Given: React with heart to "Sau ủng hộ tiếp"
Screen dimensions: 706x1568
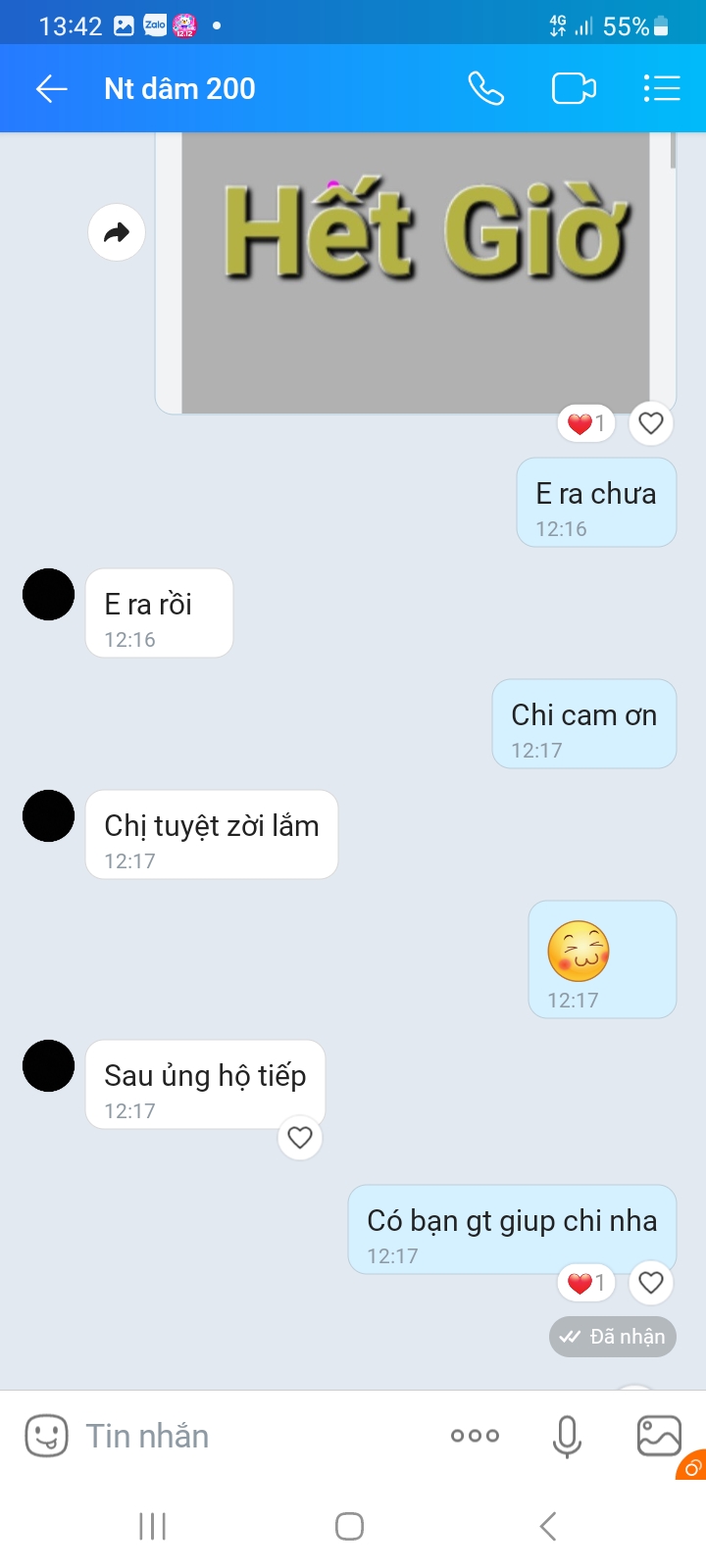Looking at the screenshot, I should click(300, 1138).
